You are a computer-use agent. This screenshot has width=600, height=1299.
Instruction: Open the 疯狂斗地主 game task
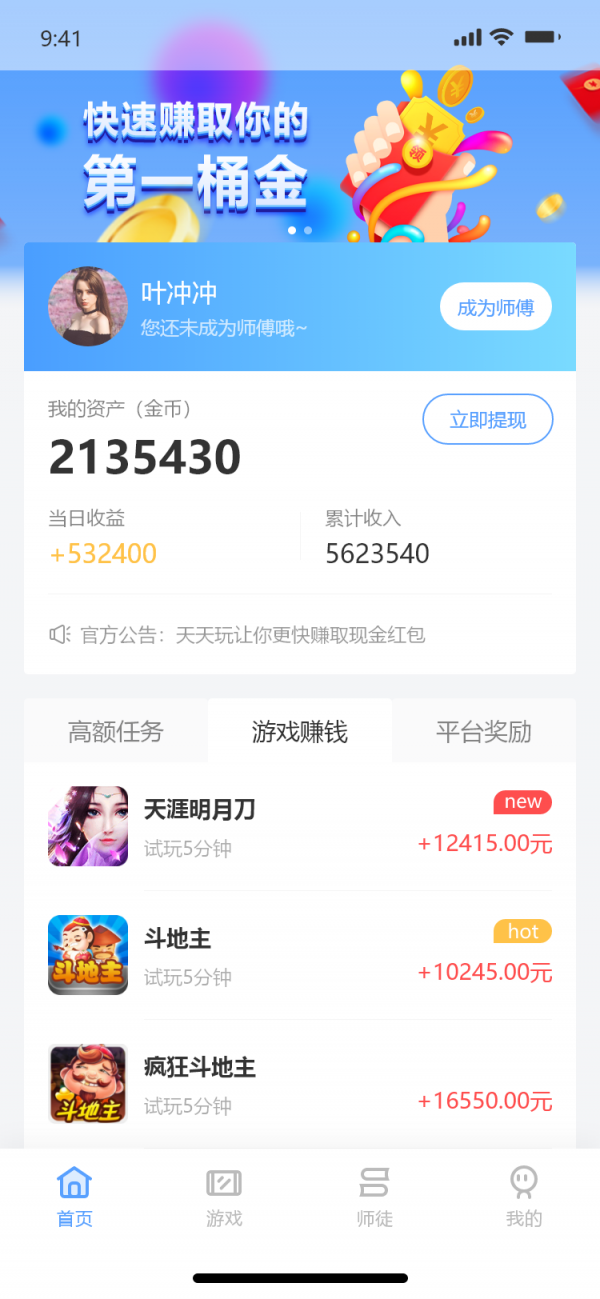(x=300, y=1084)
